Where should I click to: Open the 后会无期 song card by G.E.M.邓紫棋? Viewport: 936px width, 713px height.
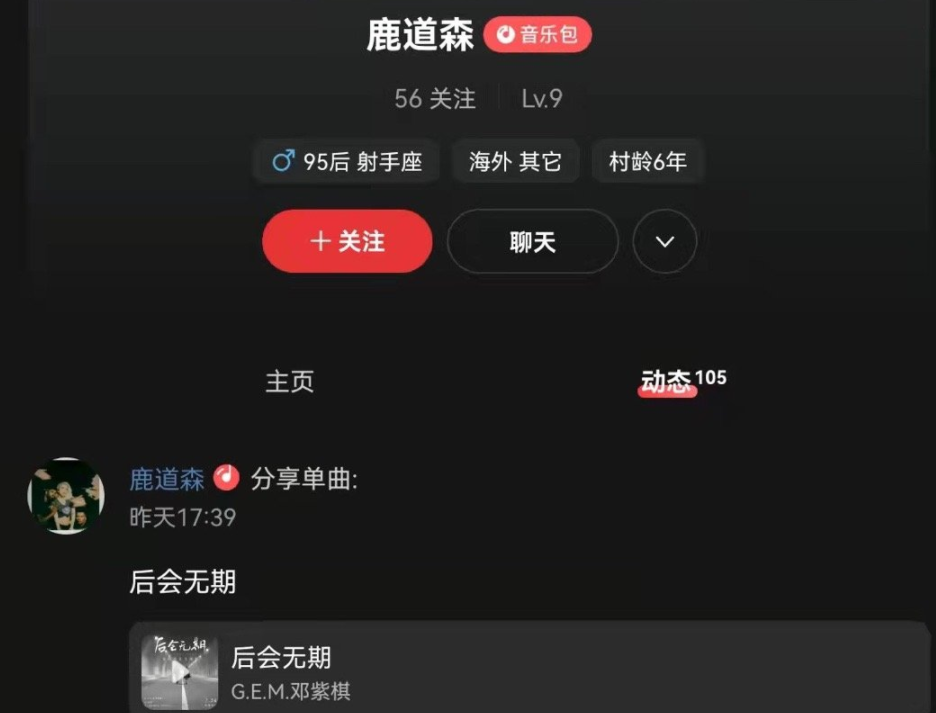pyautogui.click(x=530, y=668)
